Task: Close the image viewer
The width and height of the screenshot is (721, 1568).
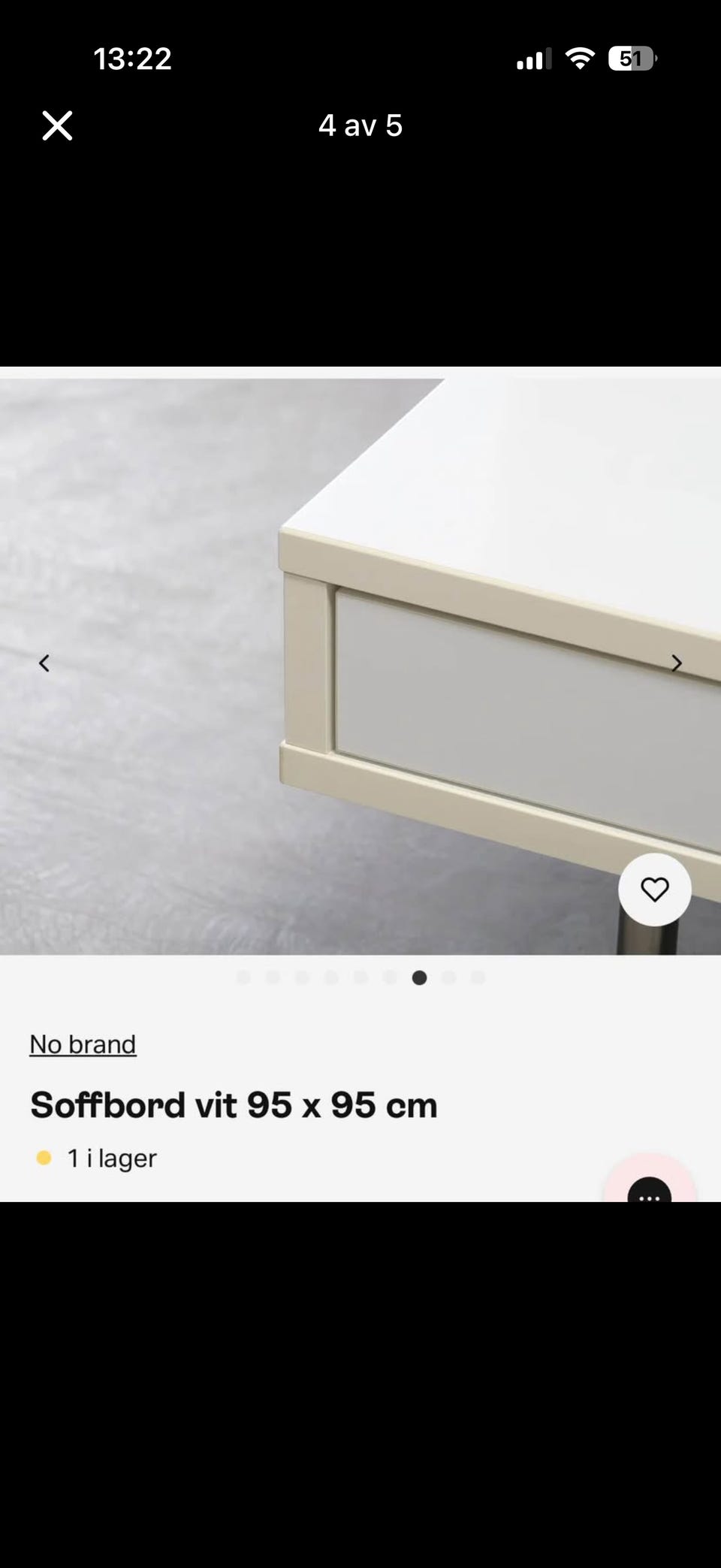Action: point(57,125)
